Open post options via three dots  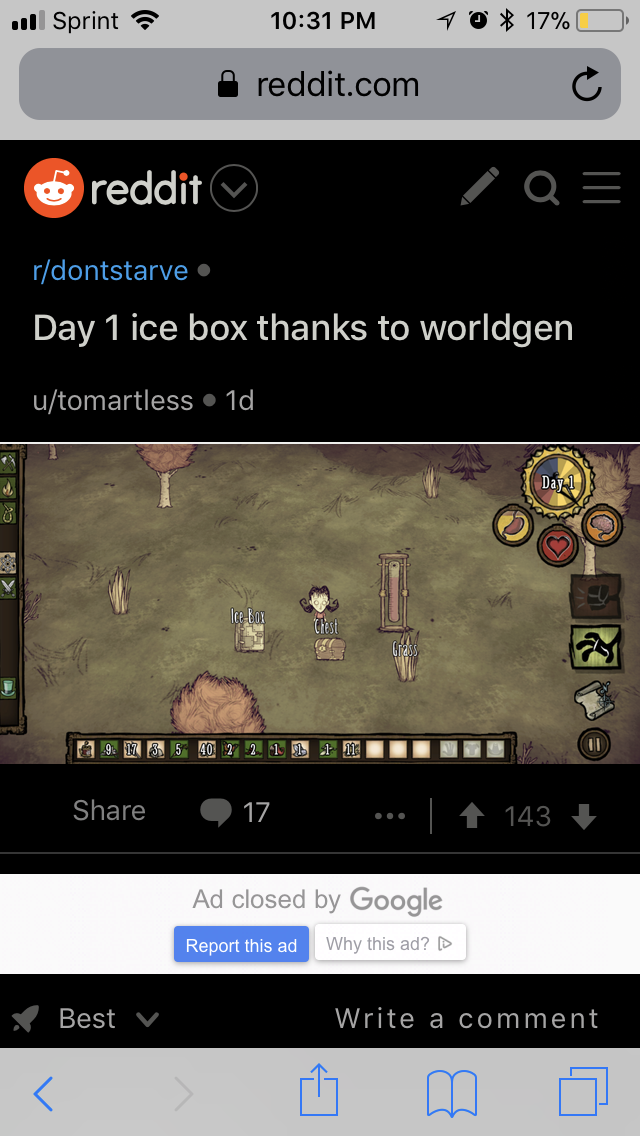390,816
